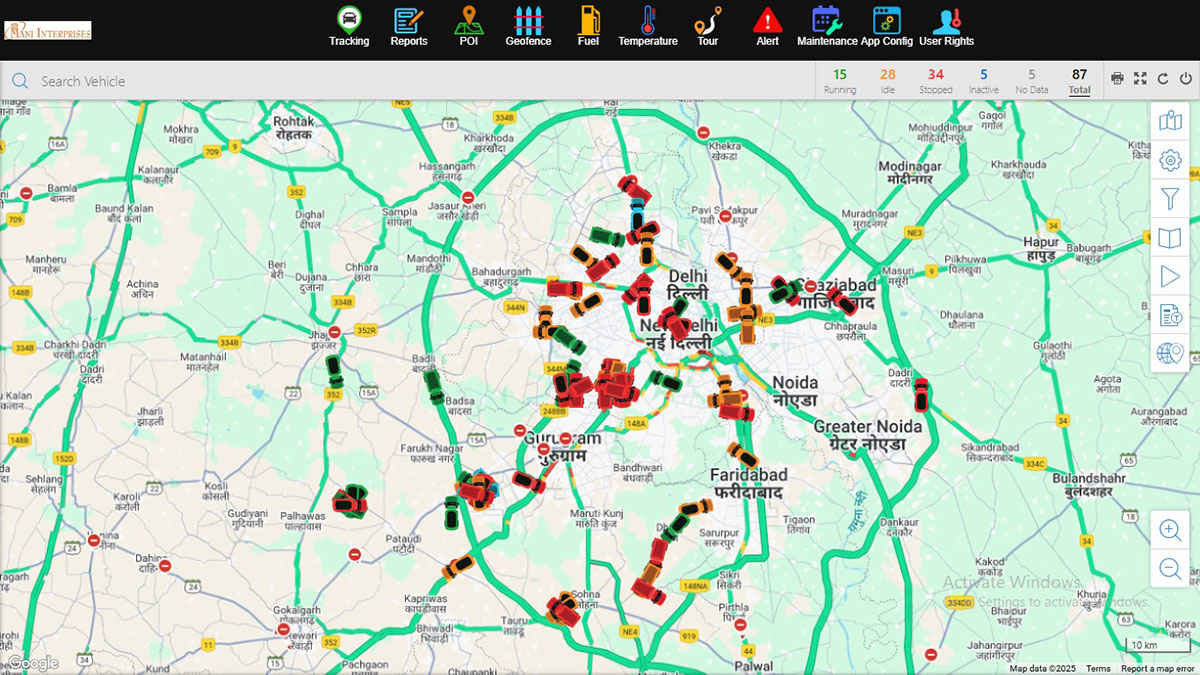Go to POI management
Screen dimensions: 1200x675
click(x=468, y=26)
